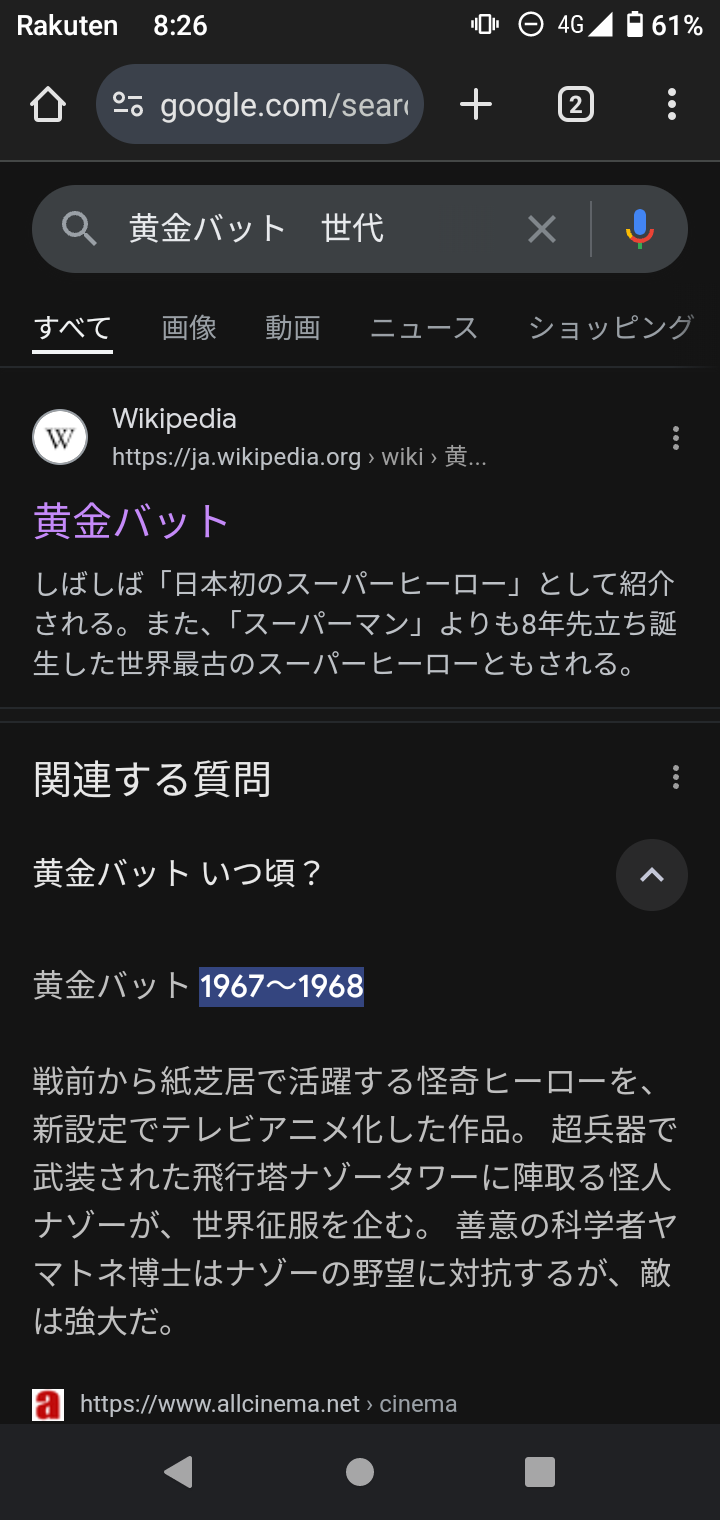This screenshot has width=720, height=1520.
Task: Switch to the ショッピング tab
Action: (610, 328)
